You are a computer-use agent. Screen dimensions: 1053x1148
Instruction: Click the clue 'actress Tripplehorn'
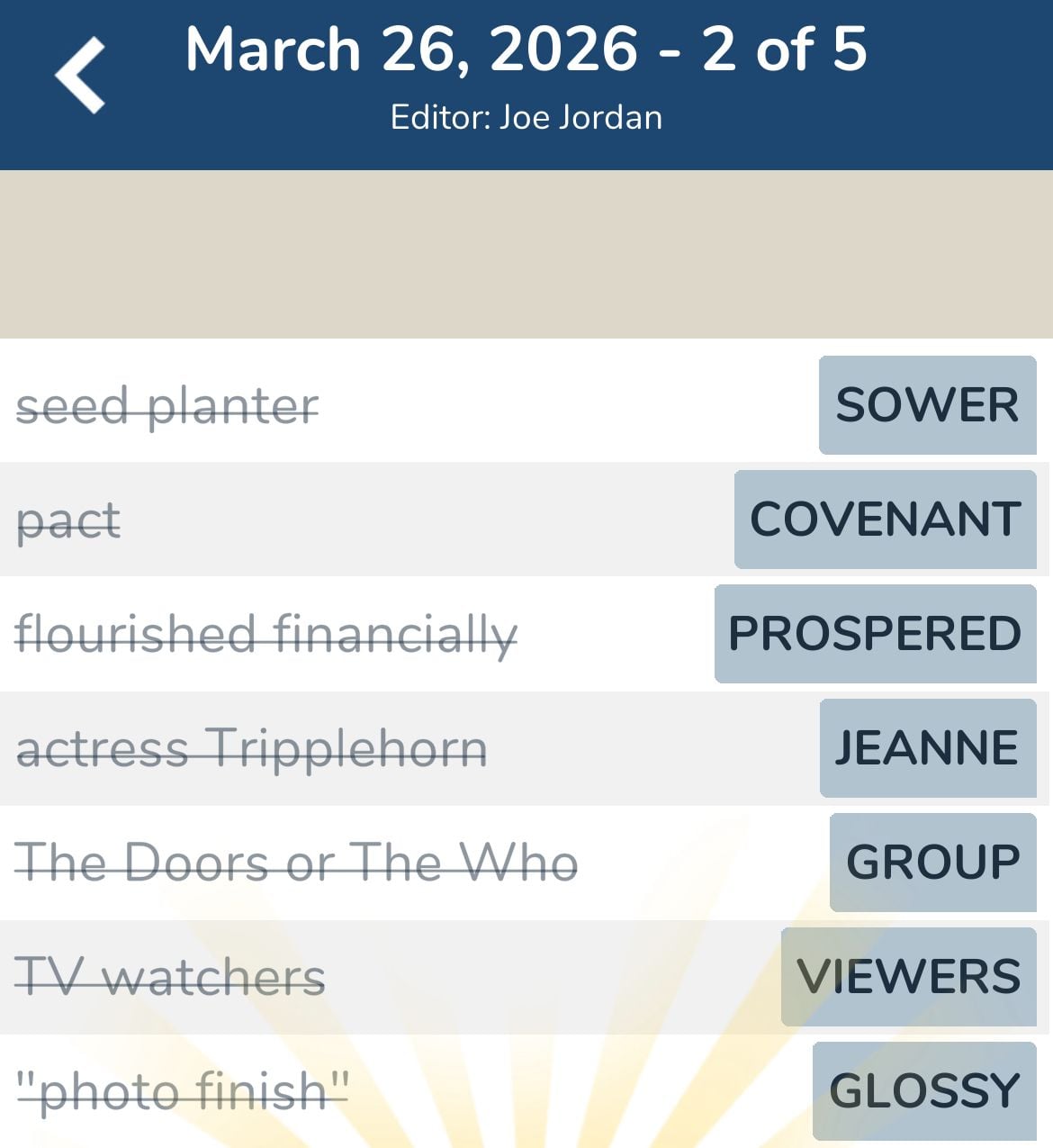point(255,747)
